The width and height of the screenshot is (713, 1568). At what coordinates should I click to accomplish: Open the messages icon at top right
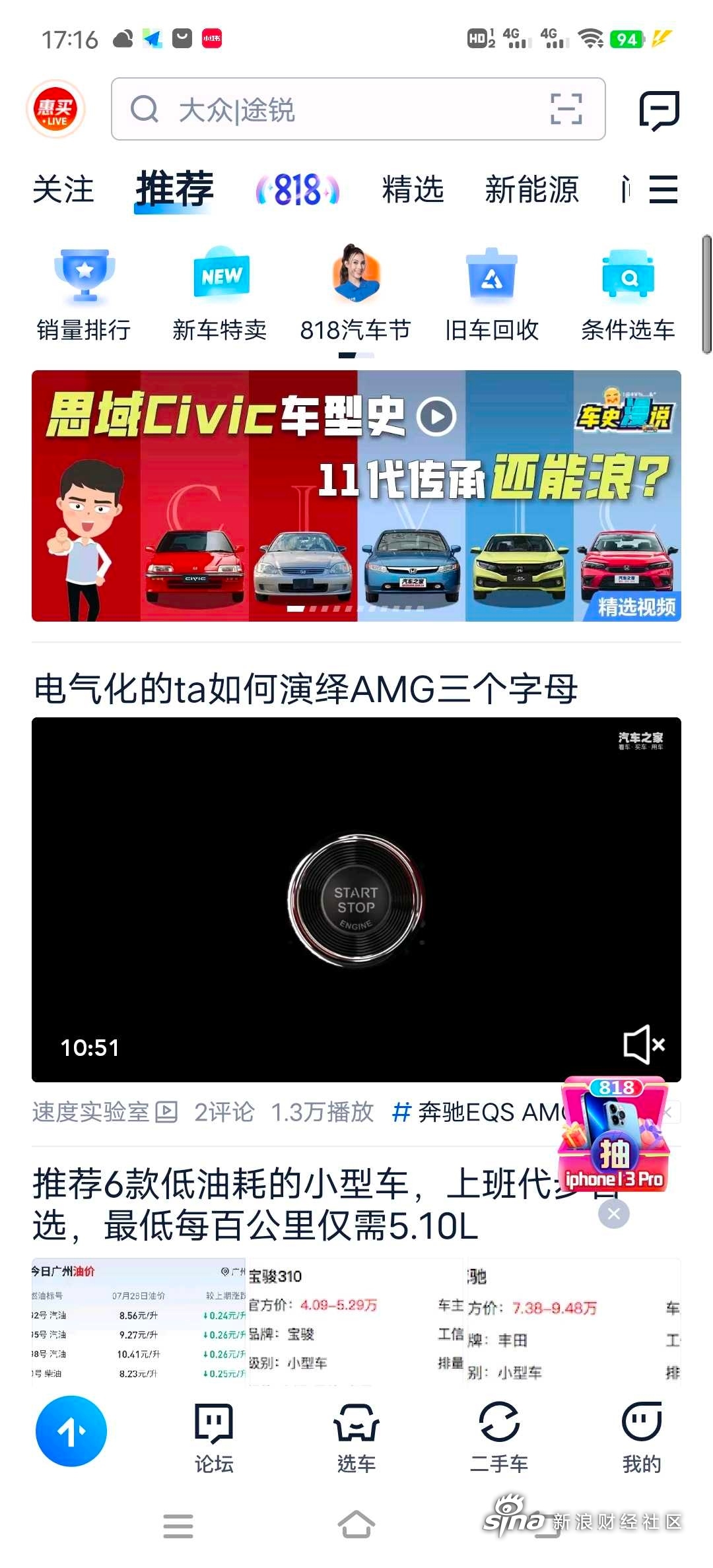[659, 110]
